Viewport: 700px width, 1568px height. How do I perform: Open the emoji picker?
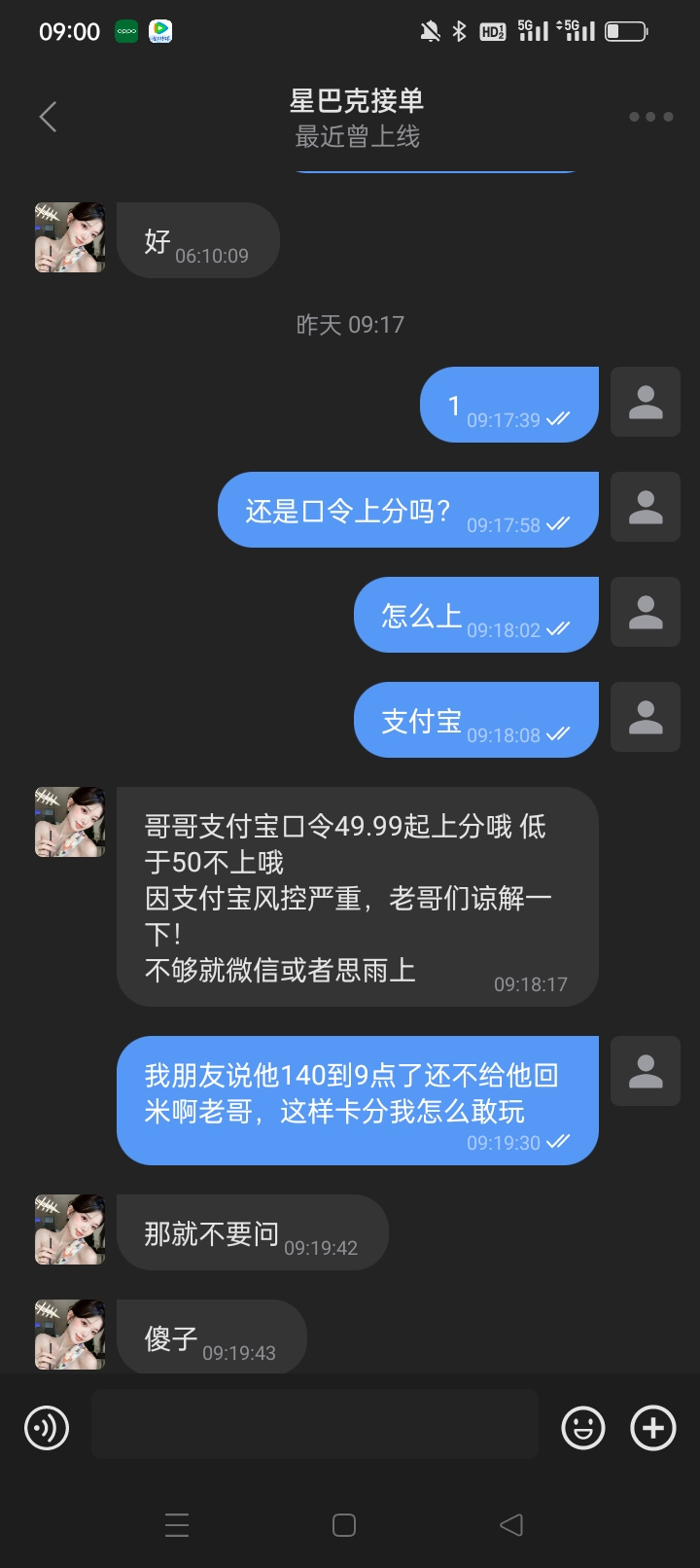point(583,1428)
